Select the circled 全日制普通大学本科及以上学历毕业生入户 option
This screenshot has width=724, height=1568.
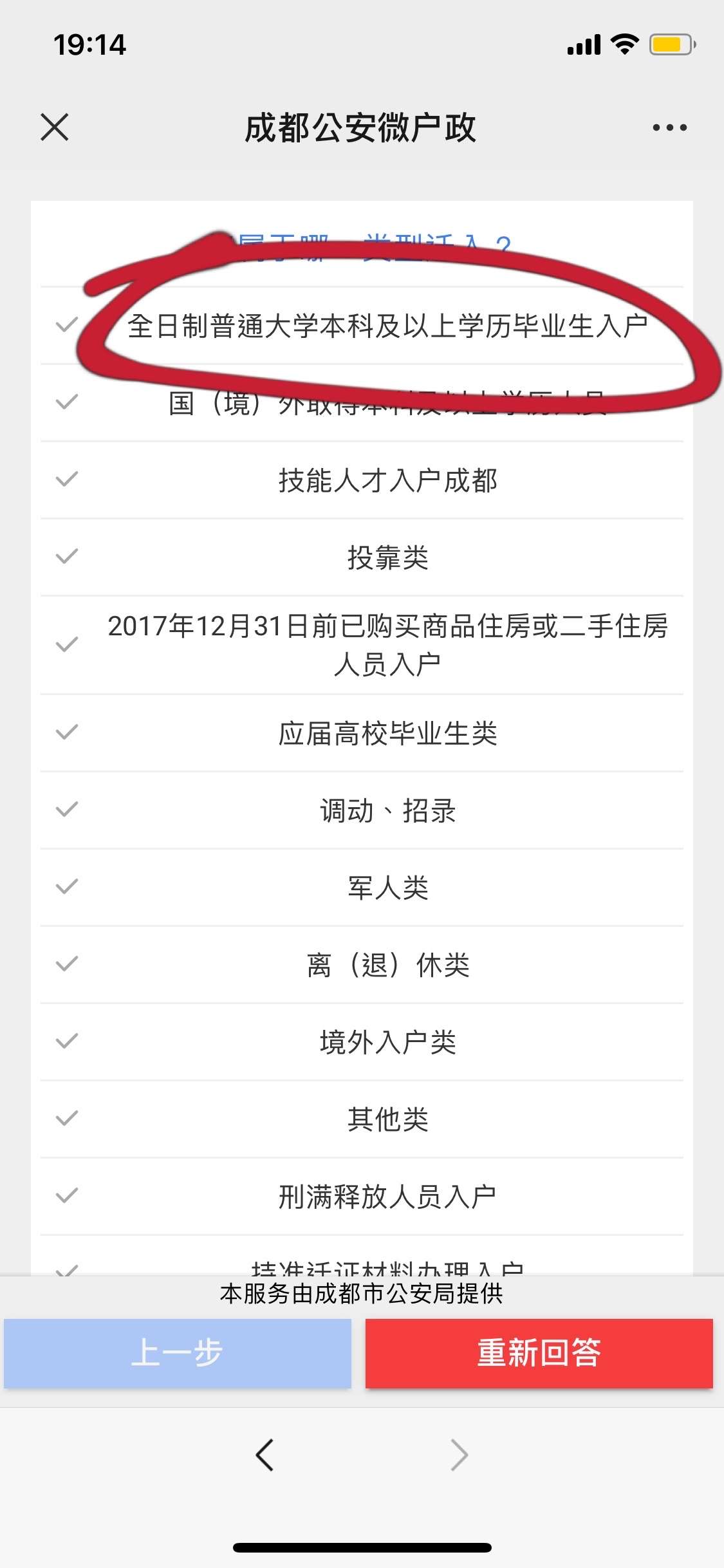[389, 325]
